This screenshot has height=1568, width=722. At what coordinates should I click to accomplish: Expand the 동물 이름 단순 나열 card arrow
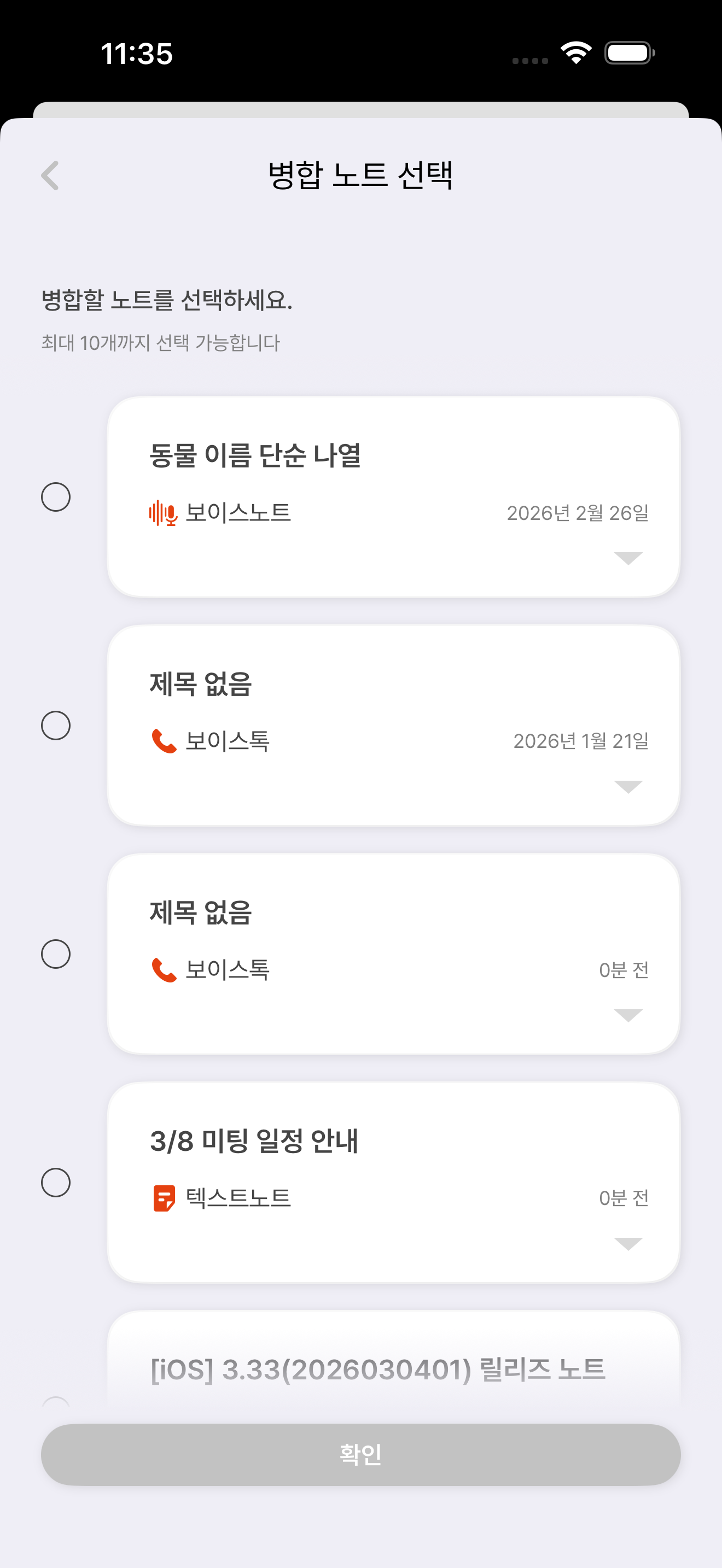point(627,558)
